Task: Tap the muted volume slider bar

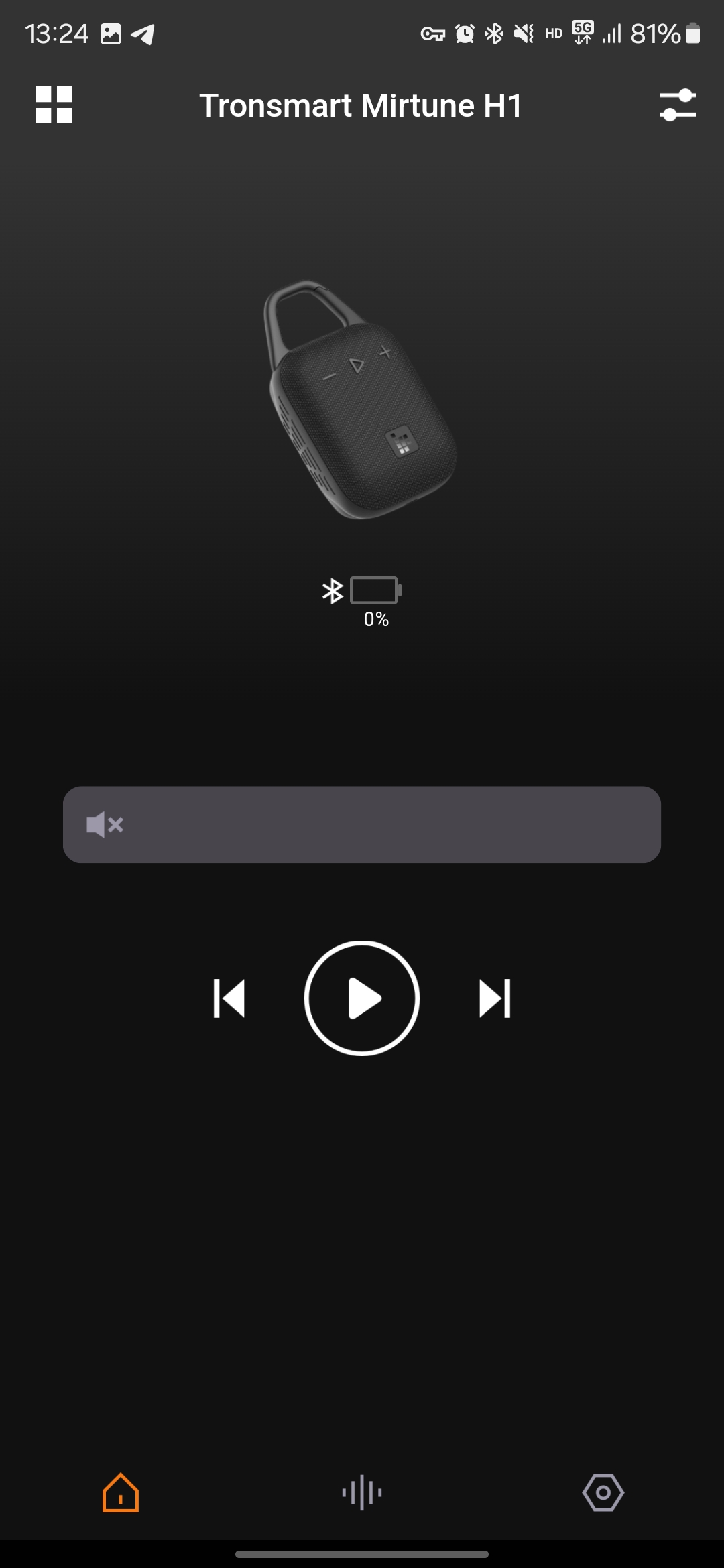Action: 362,824
